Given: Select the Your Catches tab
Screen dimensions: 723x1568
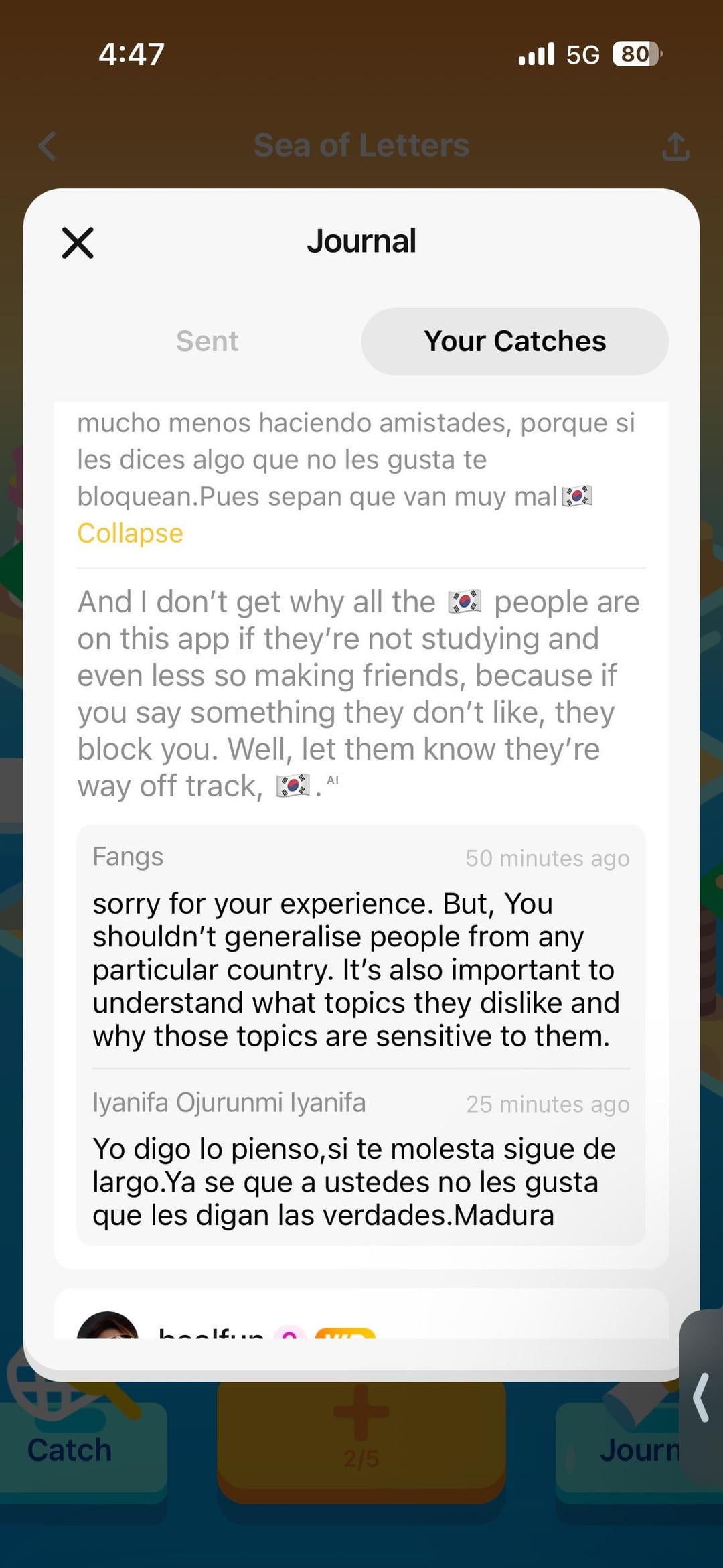Looking at the screenshot, I should (515, 342).
